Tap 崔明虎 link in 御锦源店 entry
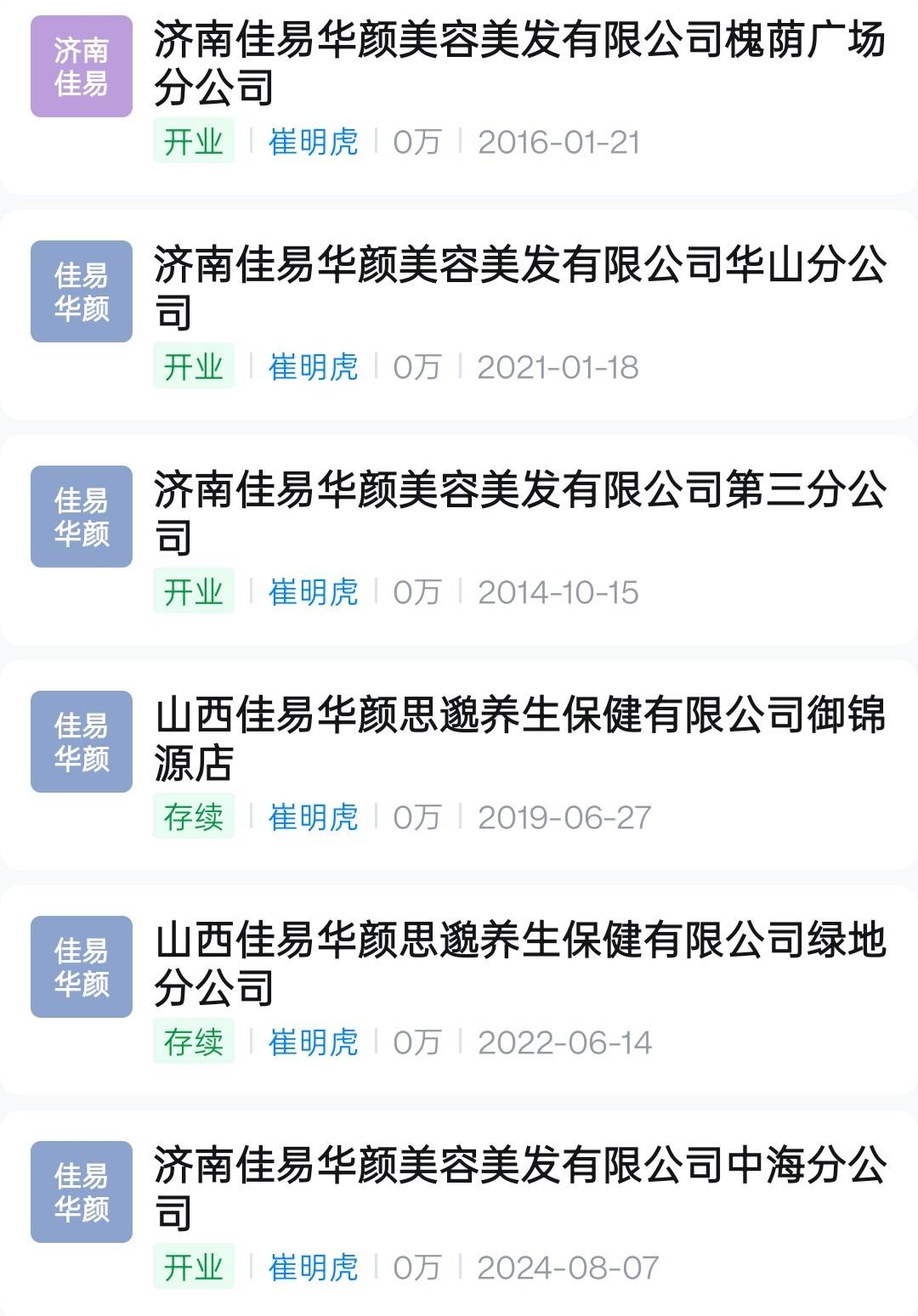 (313, 817)
